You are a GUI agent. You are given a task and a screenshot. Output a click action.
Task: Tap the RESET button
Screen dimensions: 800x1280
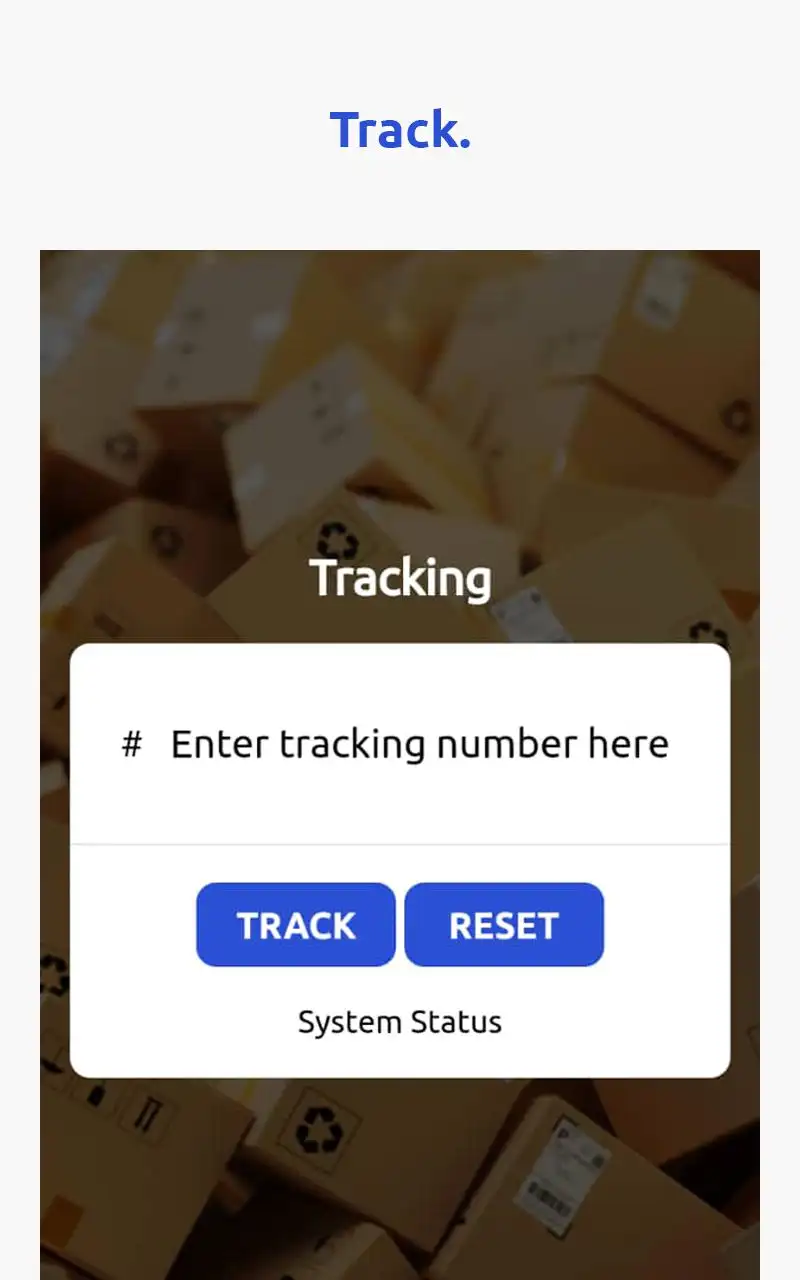tap(504, 925)
